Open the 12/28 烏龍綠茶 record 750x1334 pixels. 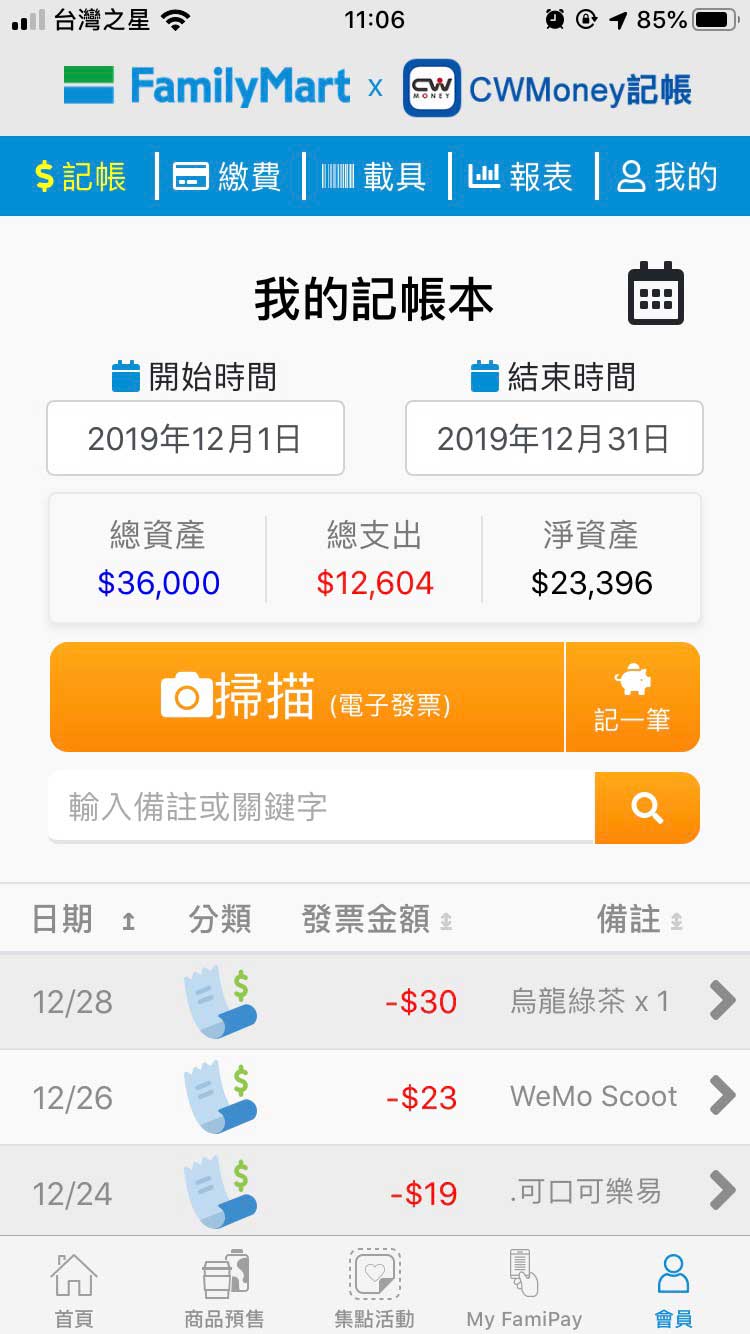tap(375, 1001)
